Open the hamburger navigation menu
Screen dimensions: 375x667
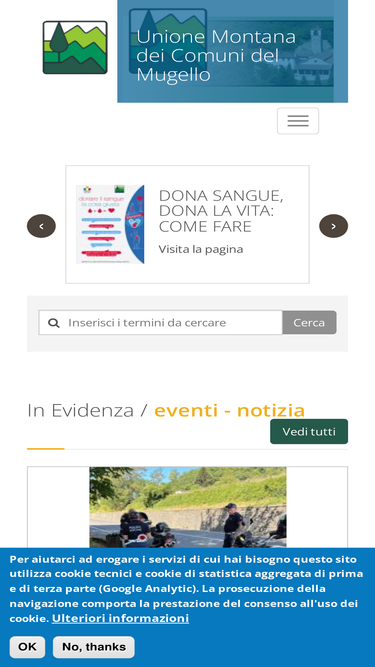point(298,121)
